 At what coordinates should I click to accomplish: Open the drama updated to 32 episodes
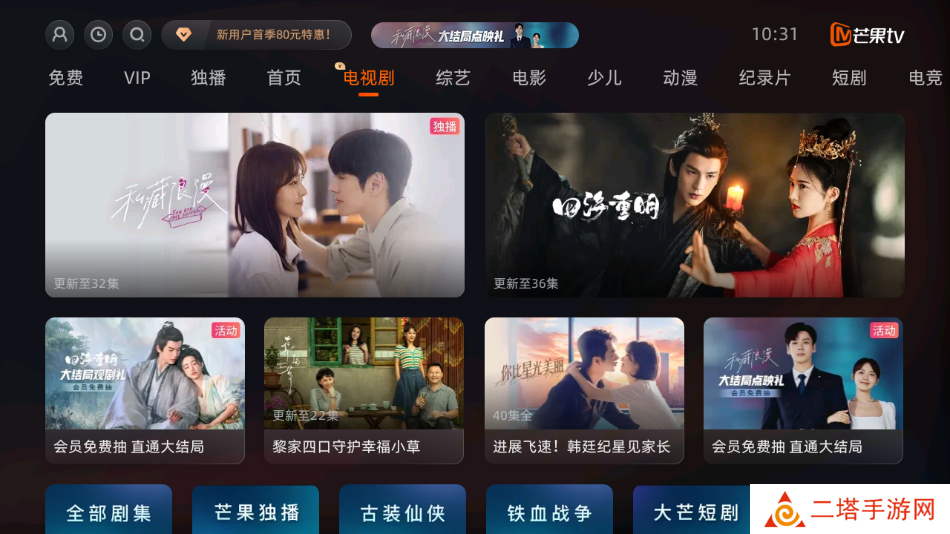pyautogui.click(x=255, y=205)
